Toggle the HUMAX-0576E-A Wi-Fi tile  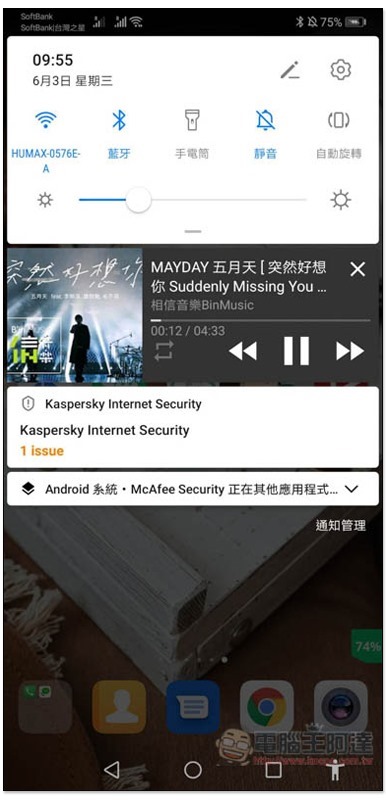(x=46, y=135)
